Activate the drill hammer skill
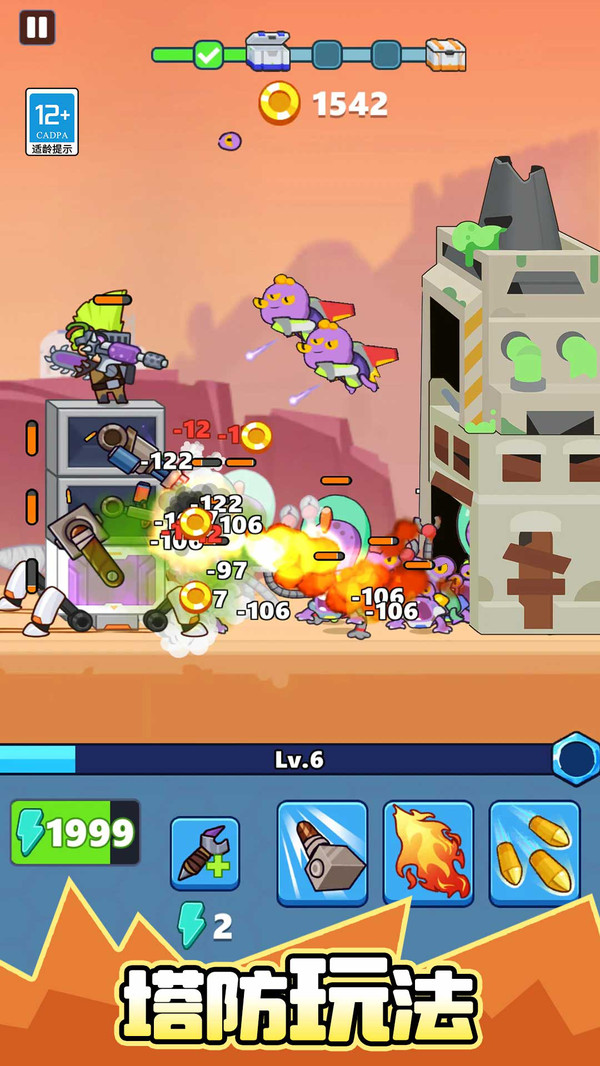Screen dimensions: 600x1066 pyautogui.click(x=322, y=853)
